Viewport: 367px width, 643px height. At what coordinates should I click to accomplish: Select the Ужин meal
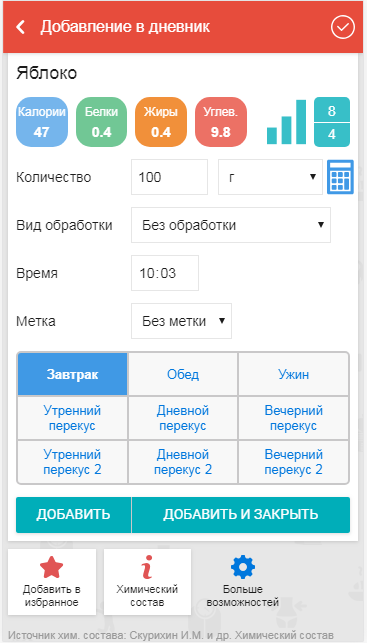(294, 374)
